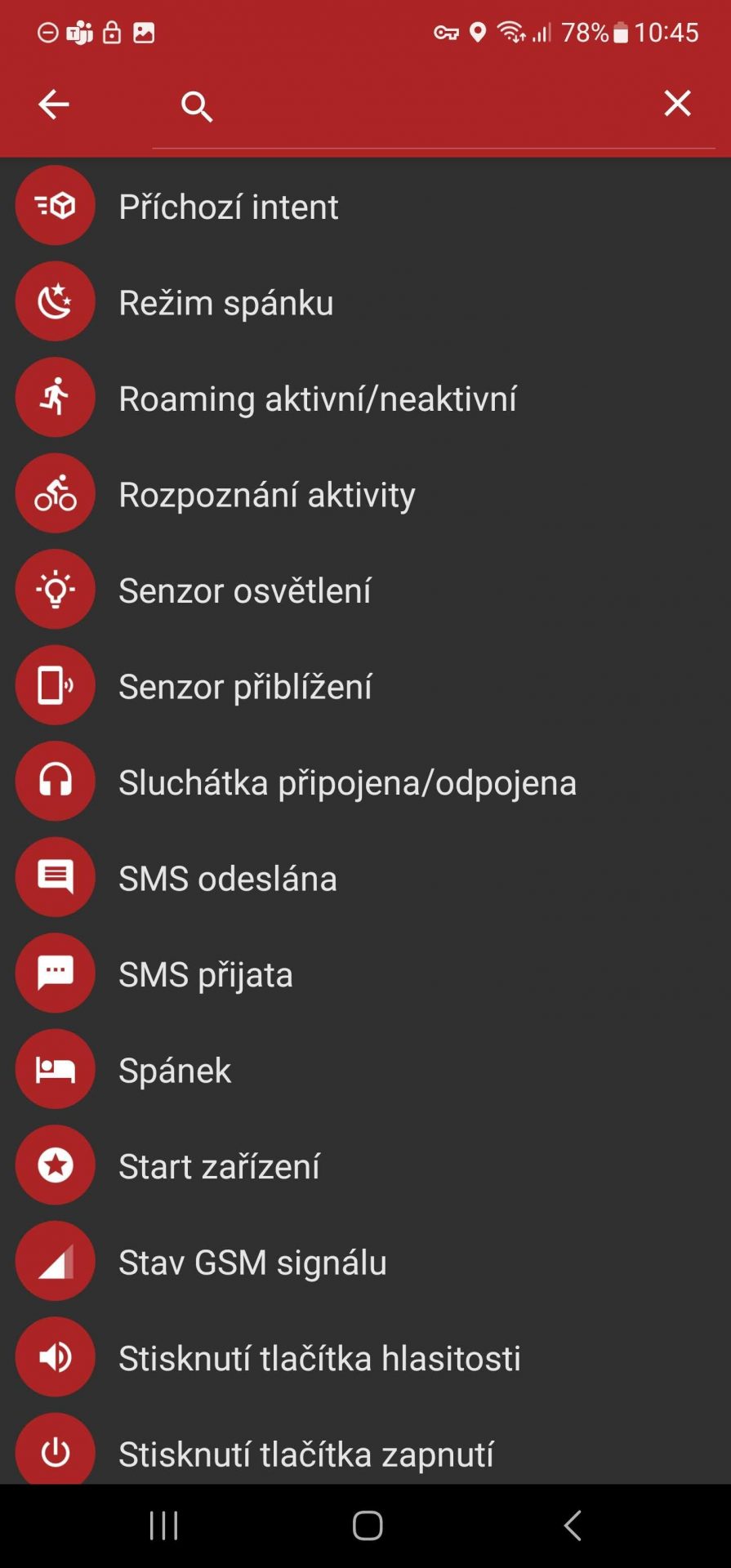
Task: Go to the system home screen
Action: pyautogui.click(x=368, y=1525)
